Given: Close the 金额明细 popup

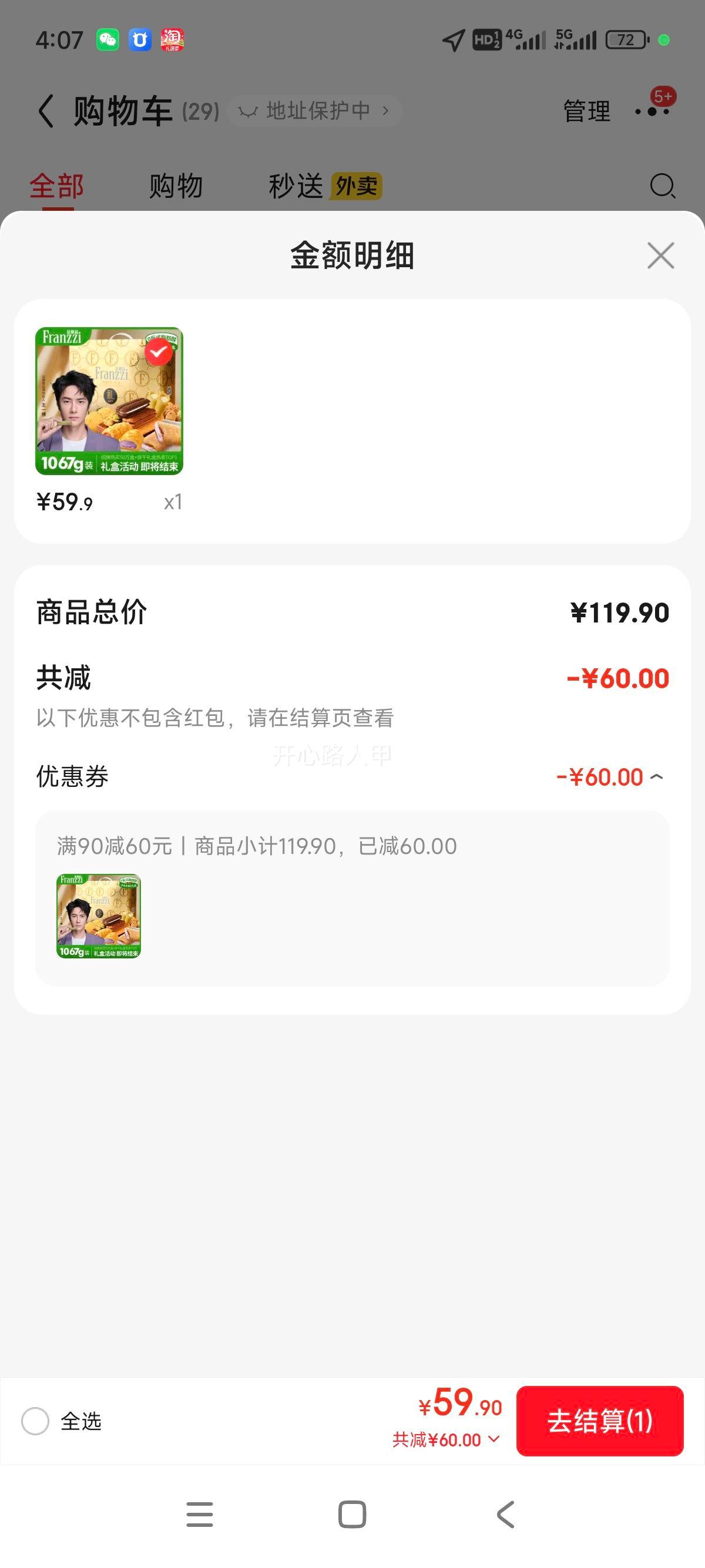Looking at the screenshot, I should [661, 256].
